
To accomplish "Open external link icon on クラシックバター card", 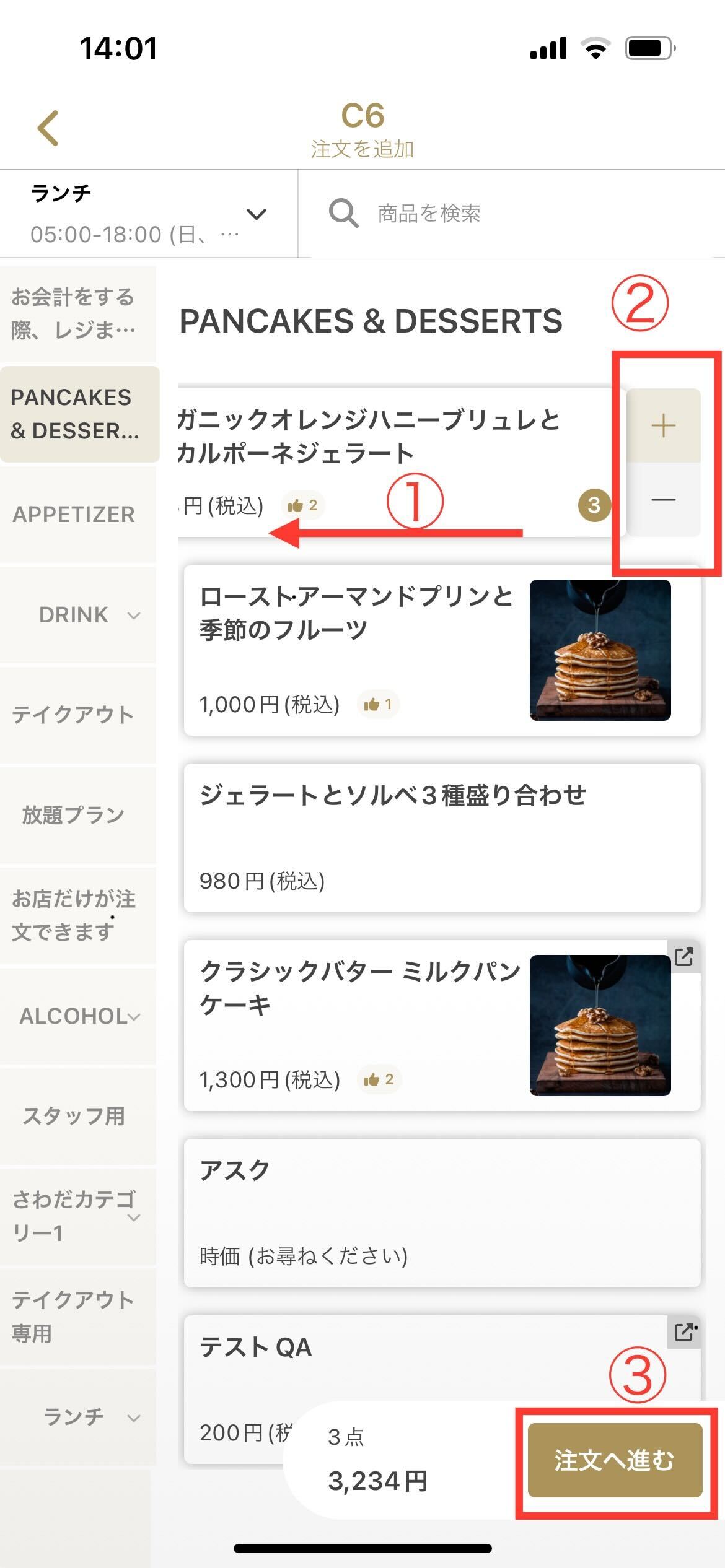I will tap(684, 957).
